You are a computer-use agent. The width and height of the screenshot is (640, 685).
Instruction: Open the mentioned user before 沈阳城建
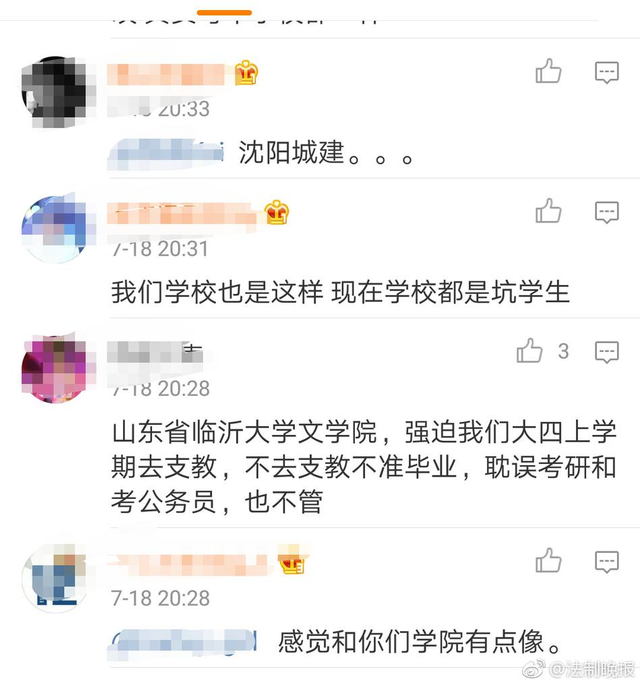(166, 153)
